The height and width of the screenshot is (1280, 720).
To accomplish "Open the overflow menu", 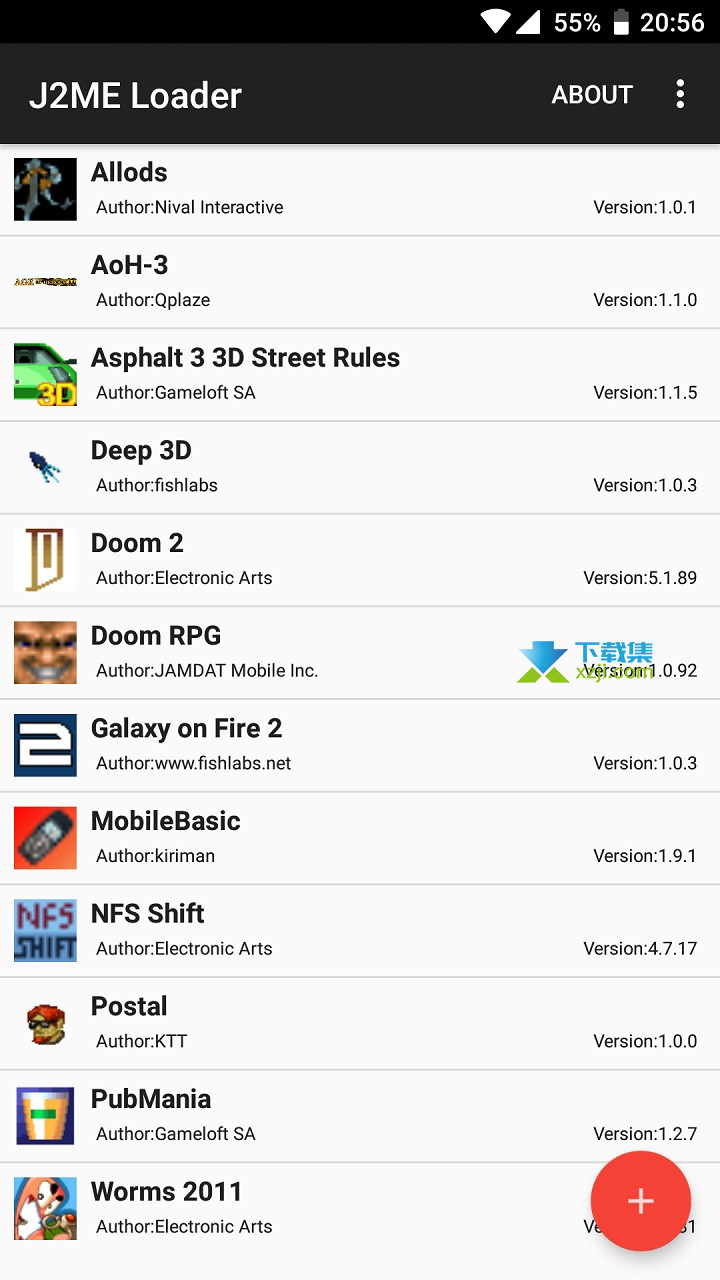I will pos(680,94).
